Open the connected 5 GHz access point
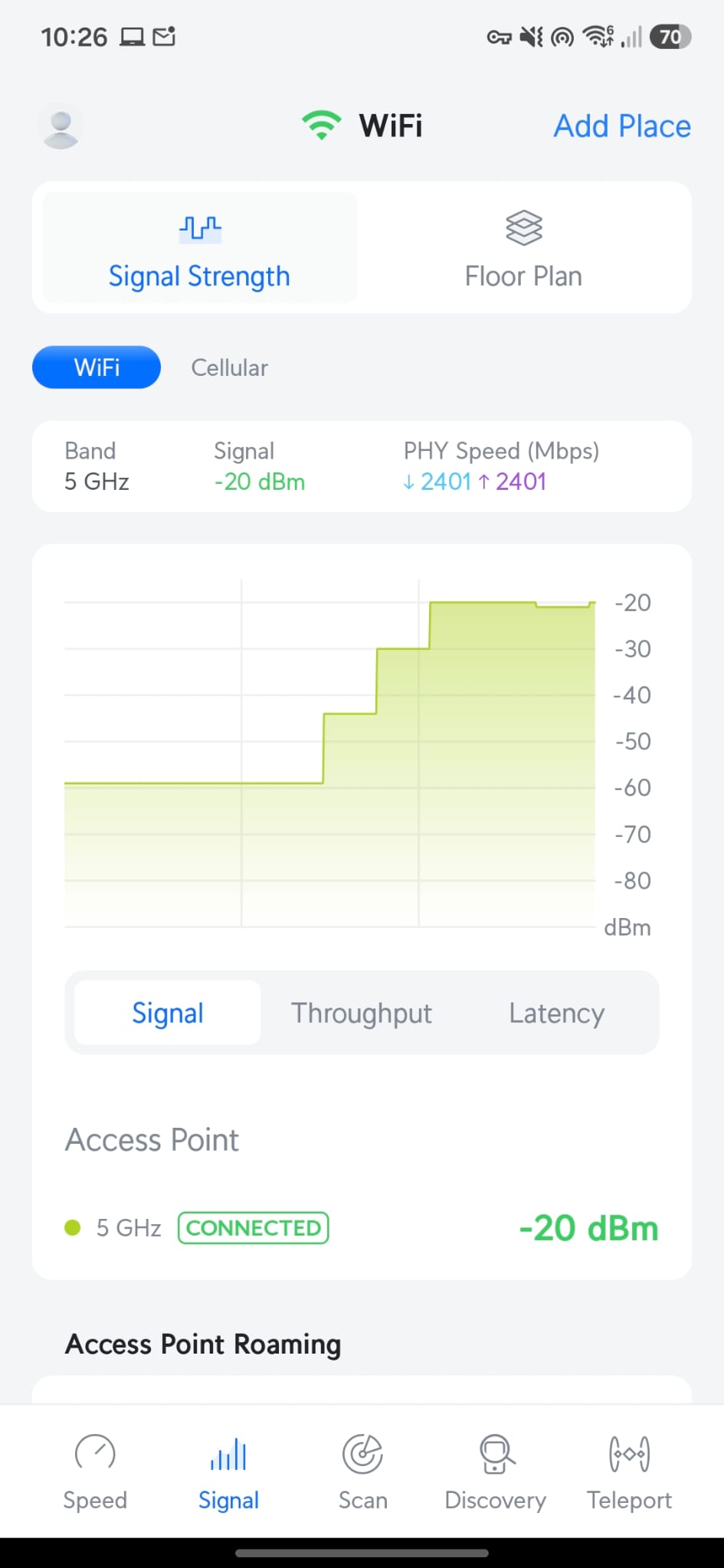Image resolution: width=724 pixels, height=1568 pixels. [362, 1228]
